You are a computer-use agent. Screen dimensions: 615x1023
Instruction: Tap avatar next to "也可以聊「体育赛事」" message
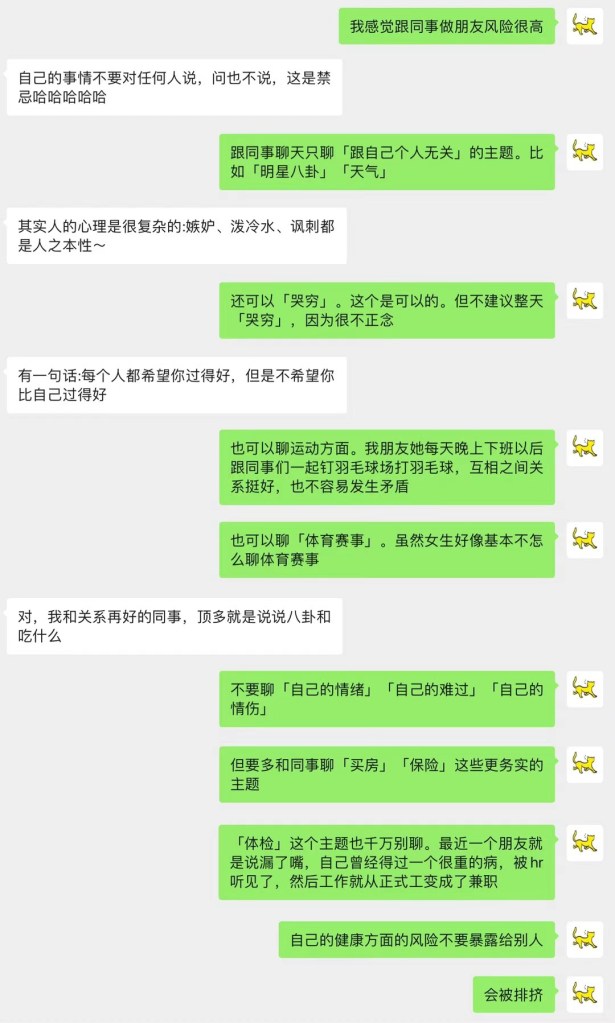[x=585, y=540]
